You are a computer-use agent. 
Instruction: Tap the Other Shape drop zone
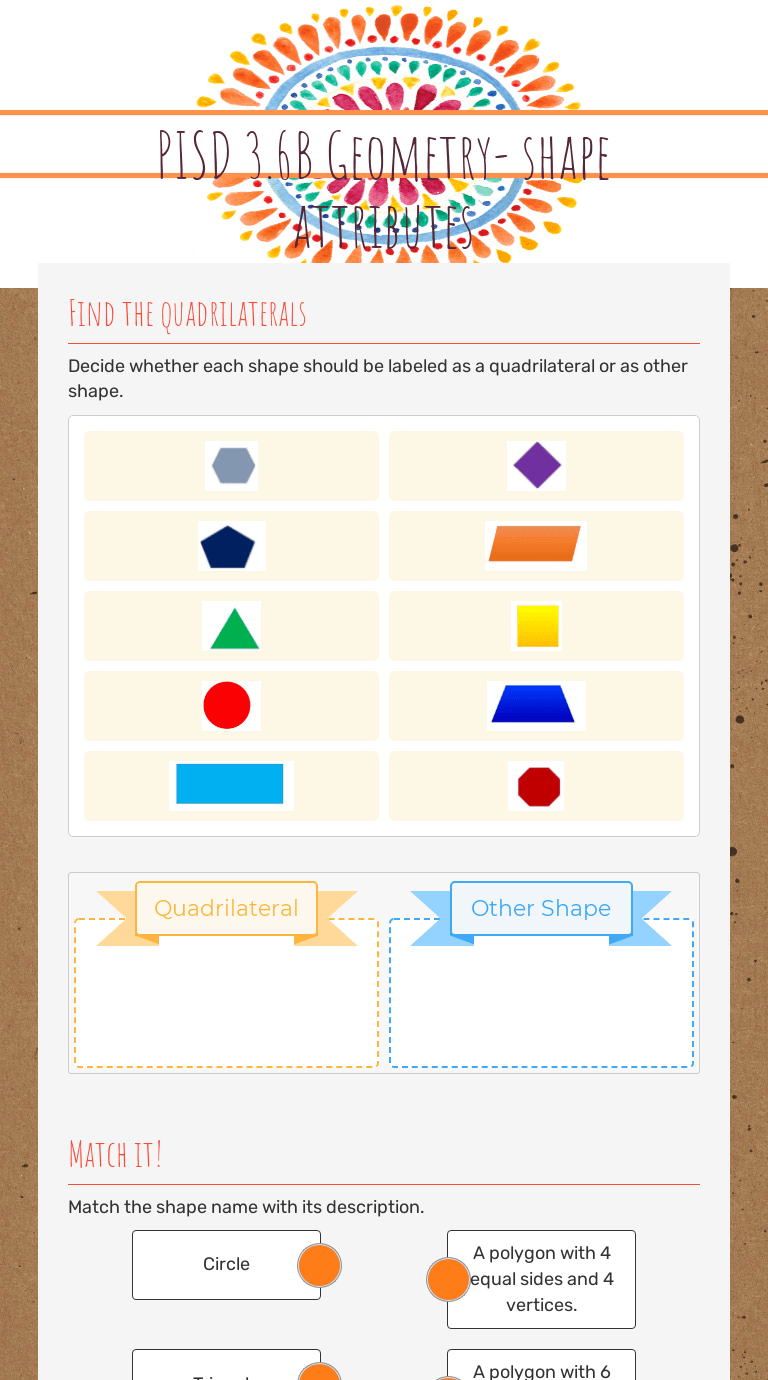541,1005
